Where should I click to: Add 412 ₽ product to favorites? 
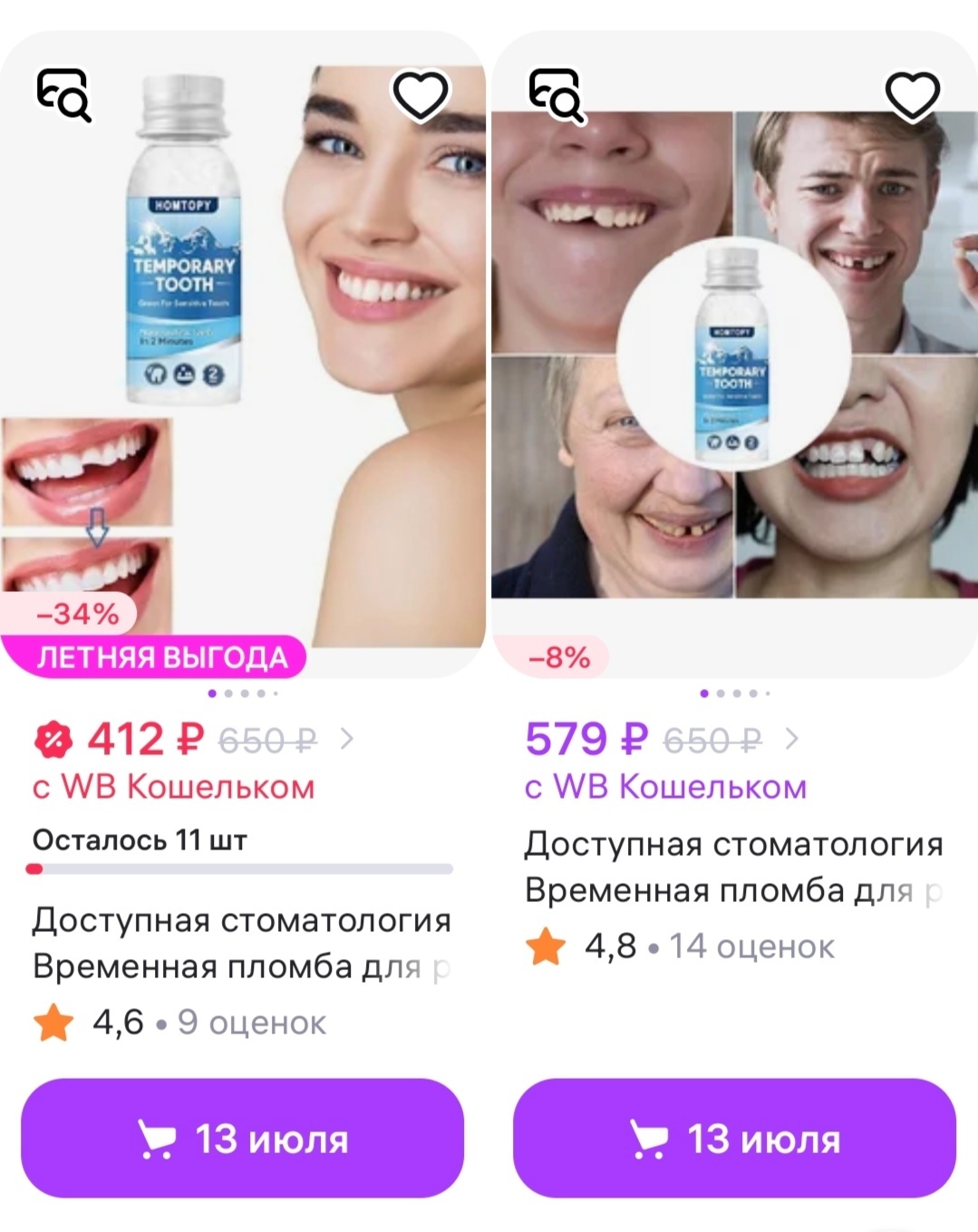(421, 95)
